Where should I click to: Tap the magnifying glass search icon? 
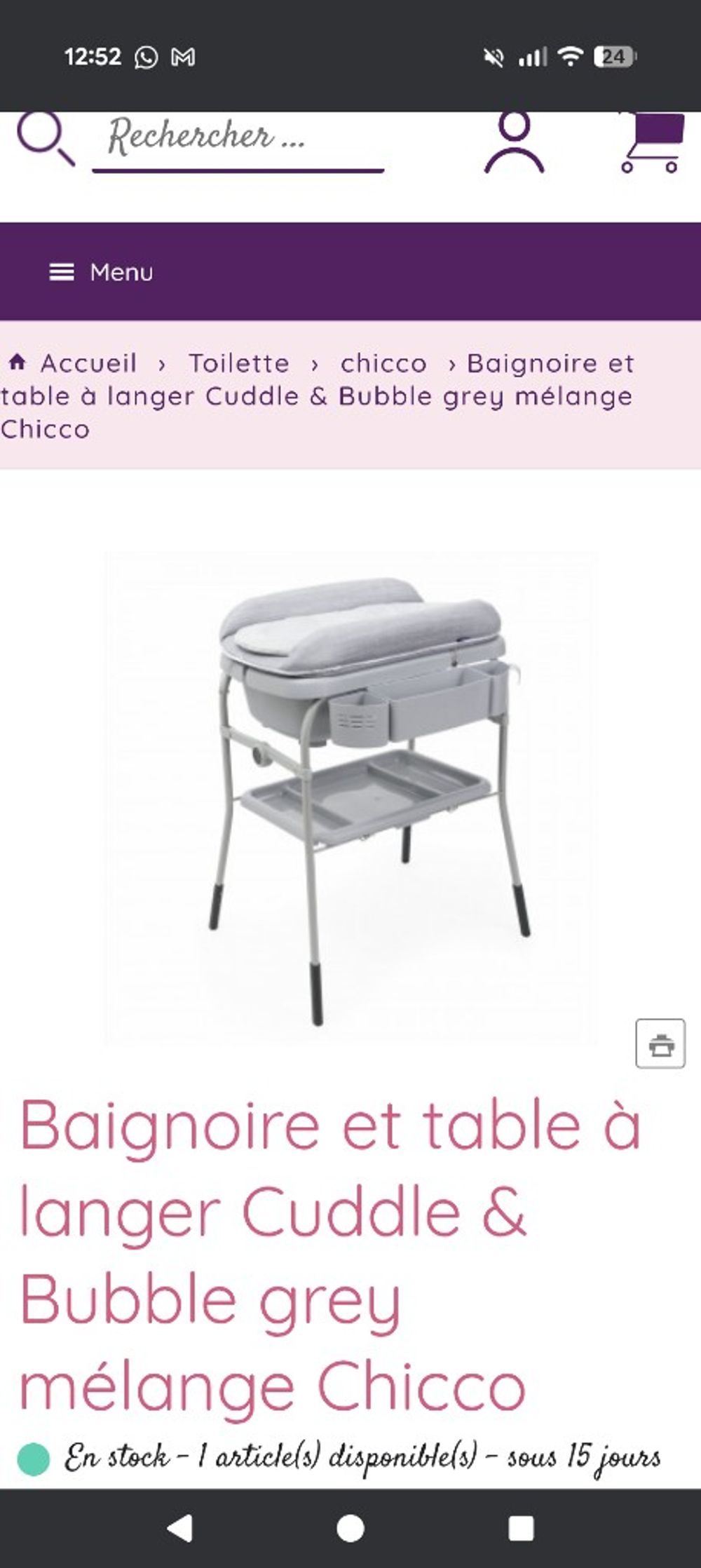tap(45, 140)
